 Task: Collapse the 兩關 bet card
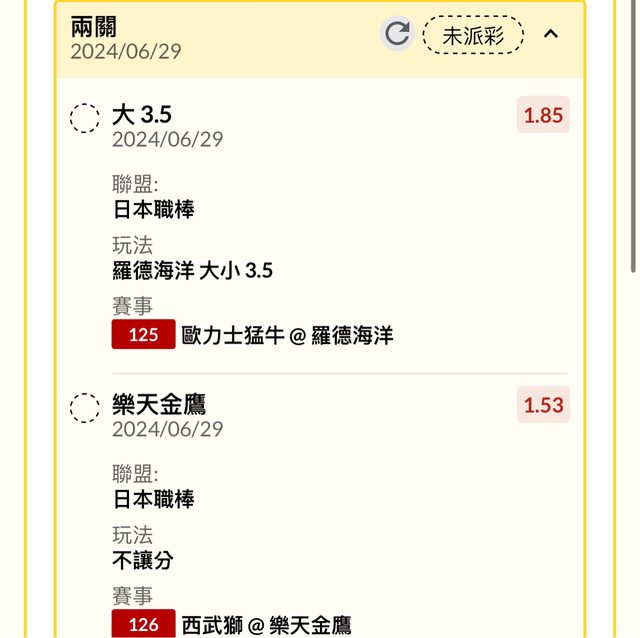pyautogui.click(x=551, y=35)
